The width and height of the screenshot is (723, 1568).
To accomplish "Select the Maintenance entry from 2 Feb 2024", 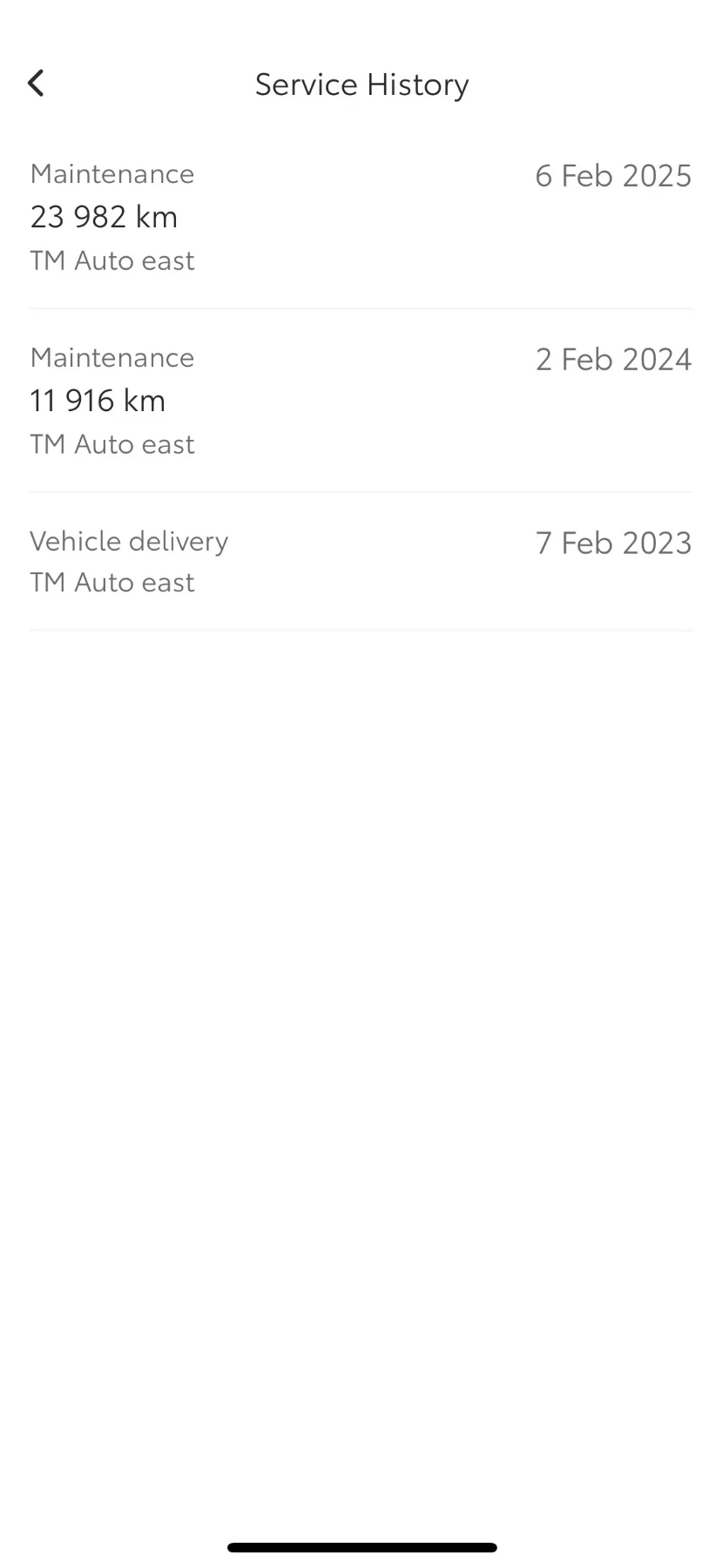I will pos(361,400).
